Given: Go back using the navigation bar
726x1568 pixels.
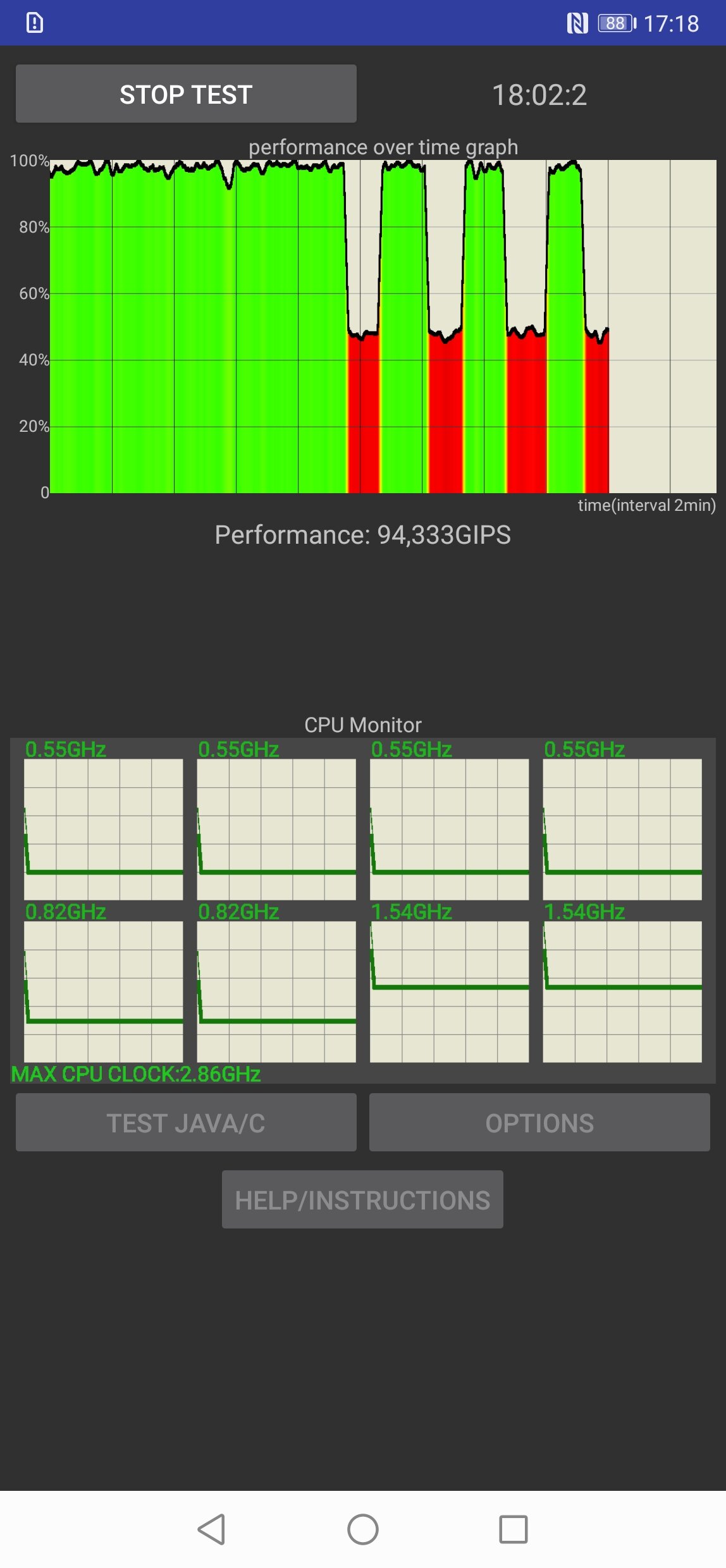Looking at the screenshot, I should coord(212,1529).
